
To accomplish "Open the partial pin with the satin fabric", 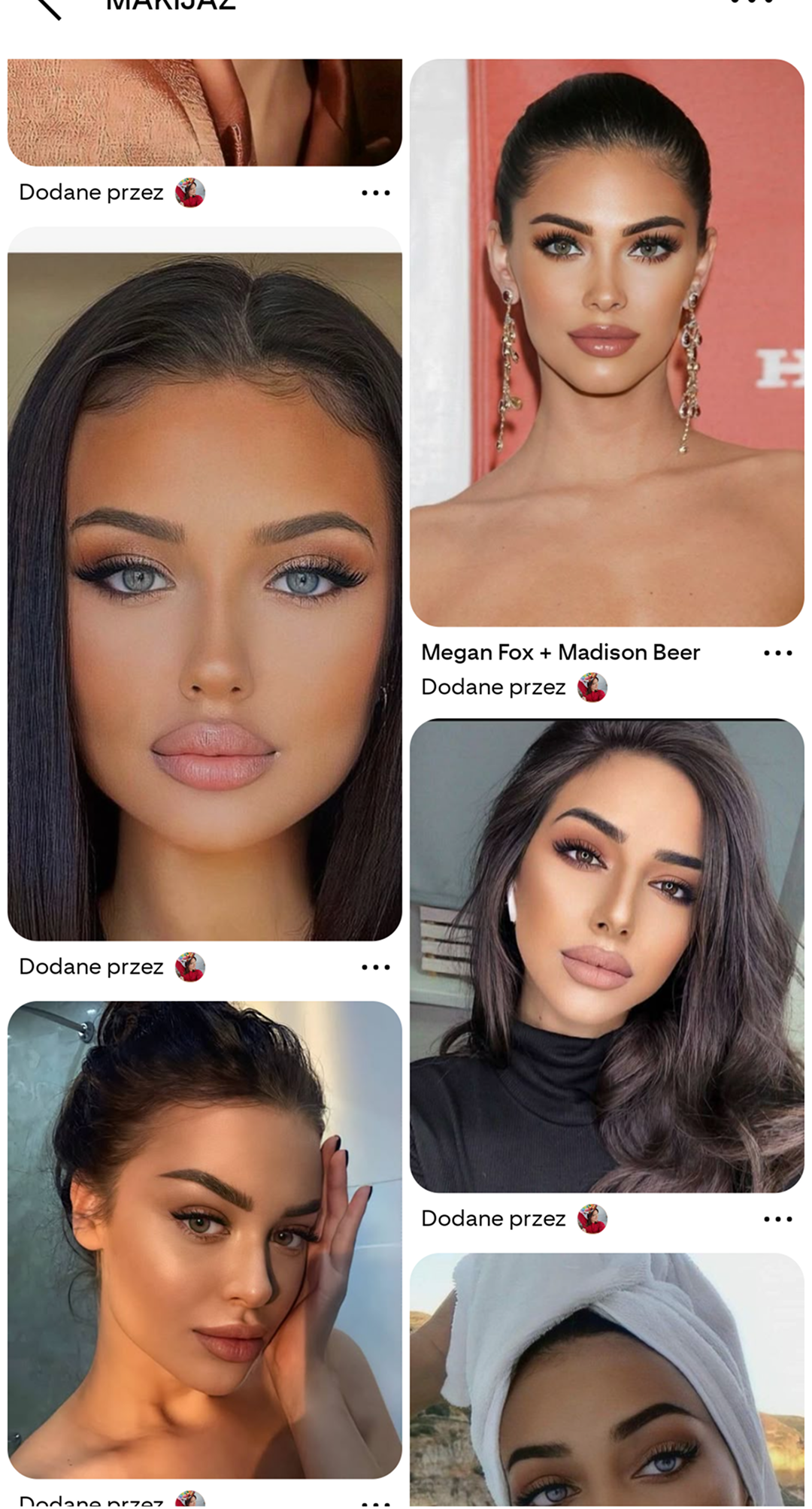I will 205,113.
